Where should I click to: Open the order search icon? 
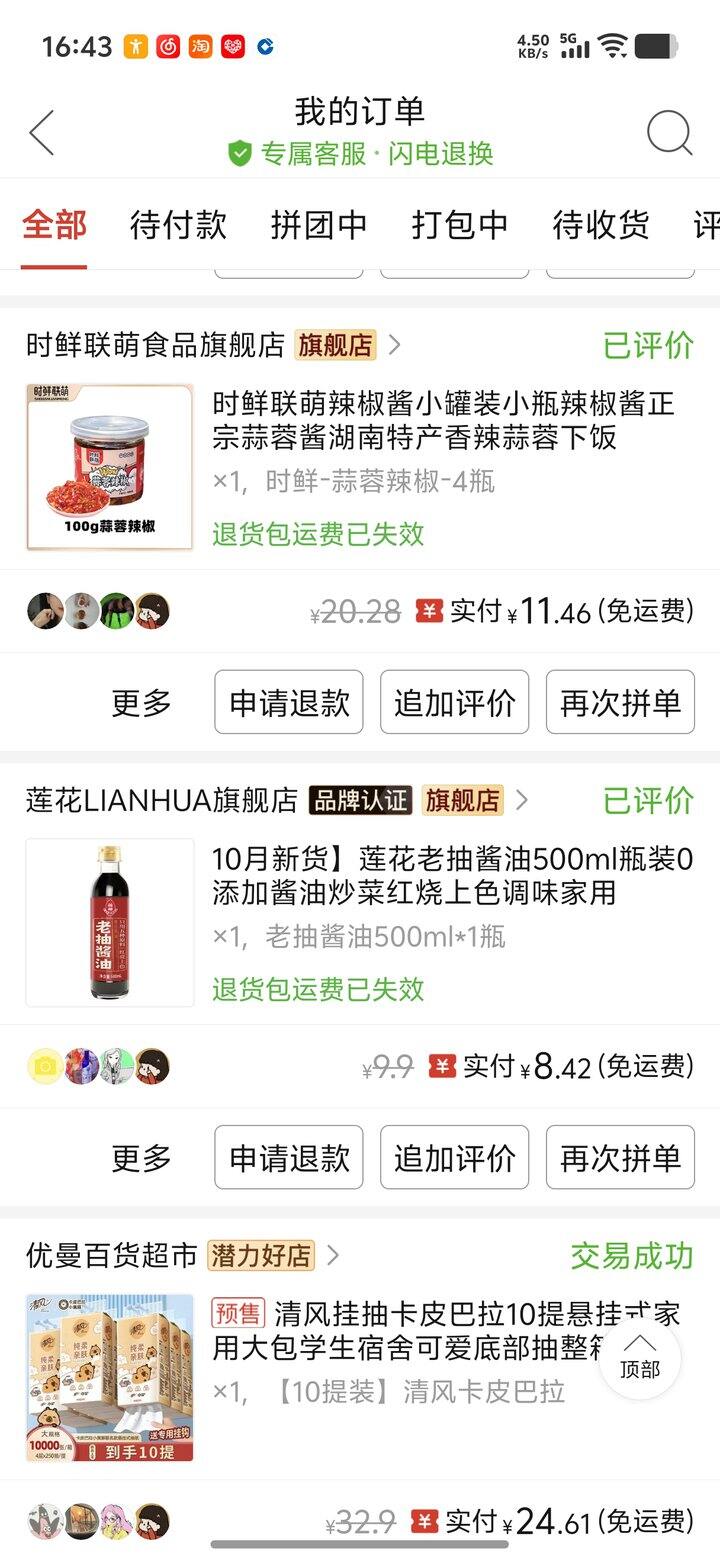coord(669,133)
